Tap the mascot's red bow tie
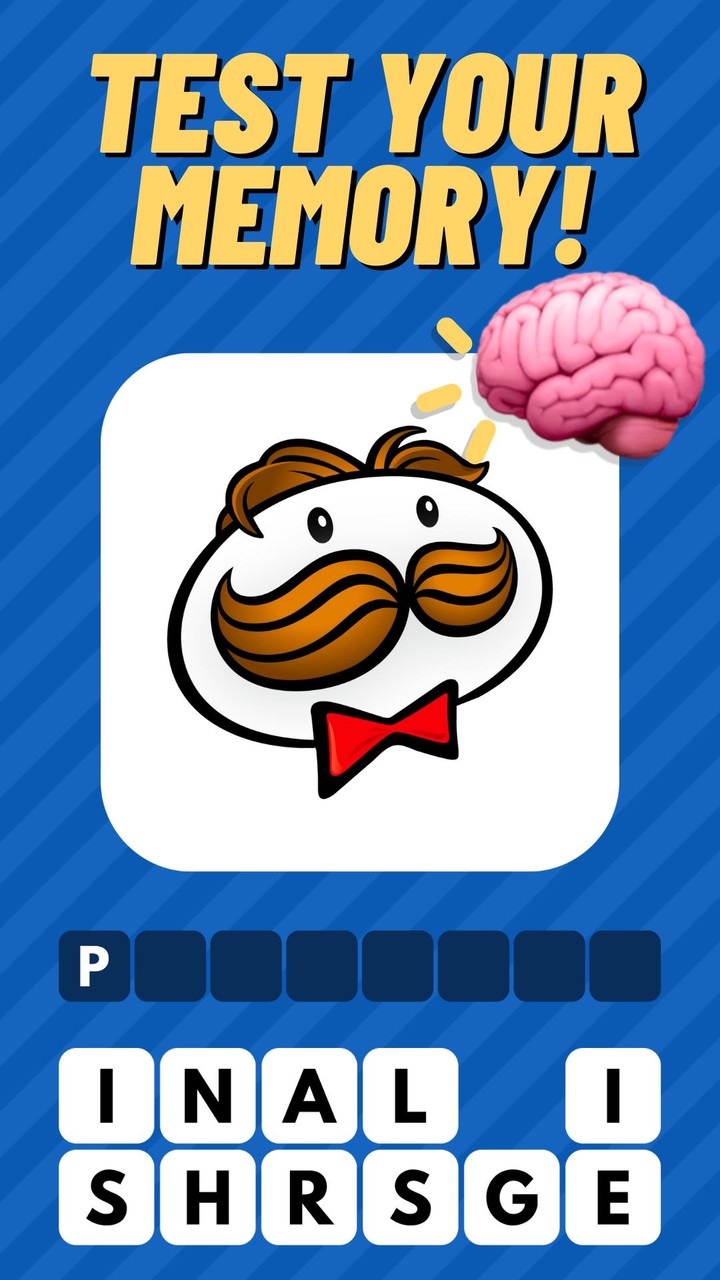720x1280 pixels. (385, 735)
